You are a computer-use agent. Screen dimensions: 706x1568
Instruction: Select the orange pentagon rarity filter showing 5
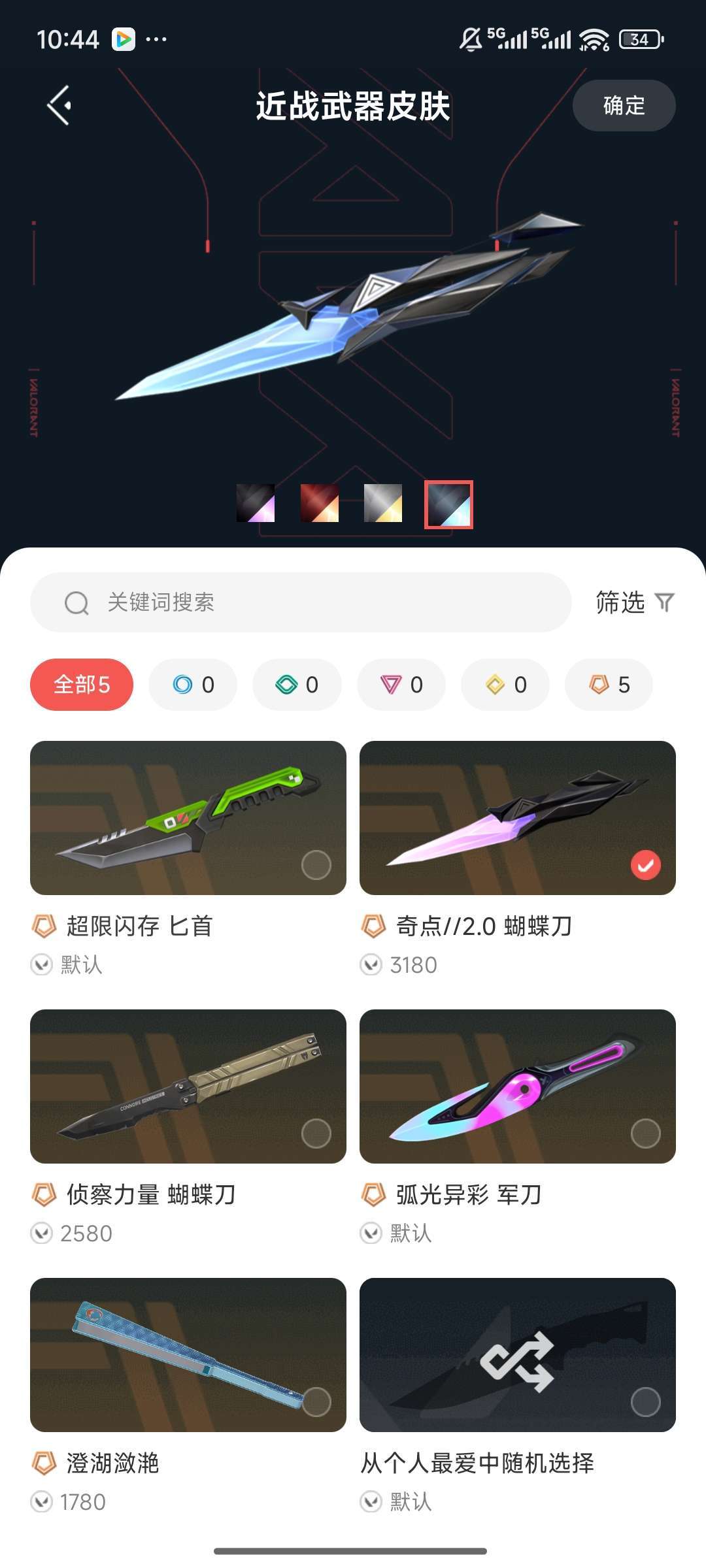[608, 684]
